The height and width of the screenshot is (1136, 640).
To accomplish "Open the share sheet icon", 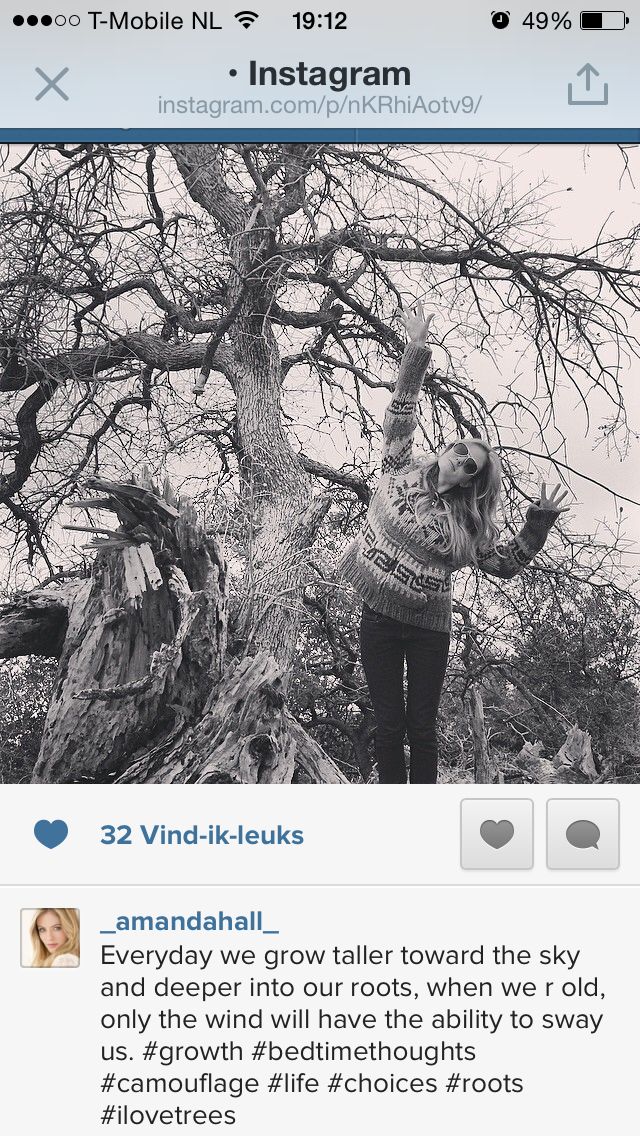I will point(587,84).
